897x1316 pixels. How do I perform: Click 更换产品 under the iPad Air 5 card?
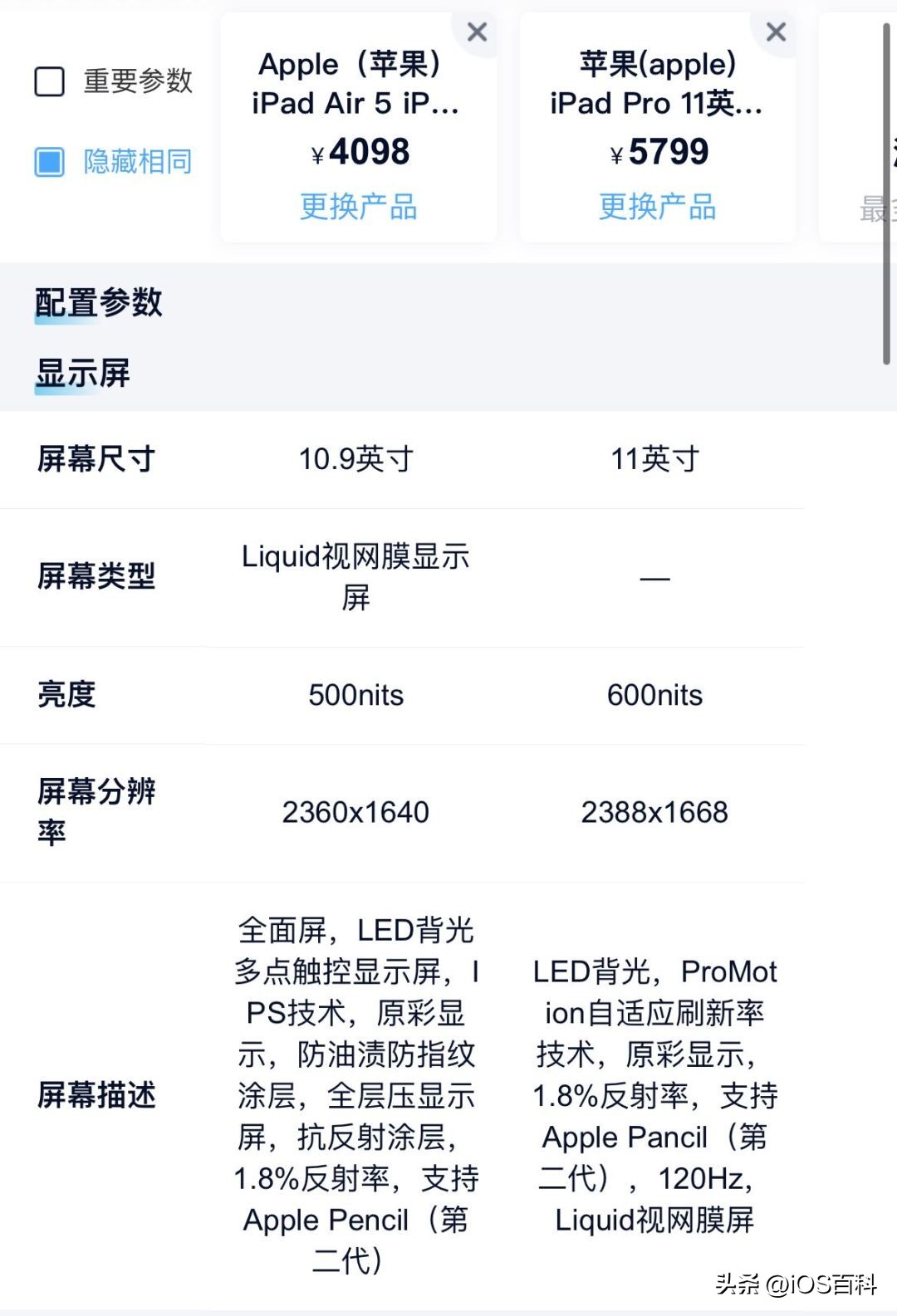point(359,208)
